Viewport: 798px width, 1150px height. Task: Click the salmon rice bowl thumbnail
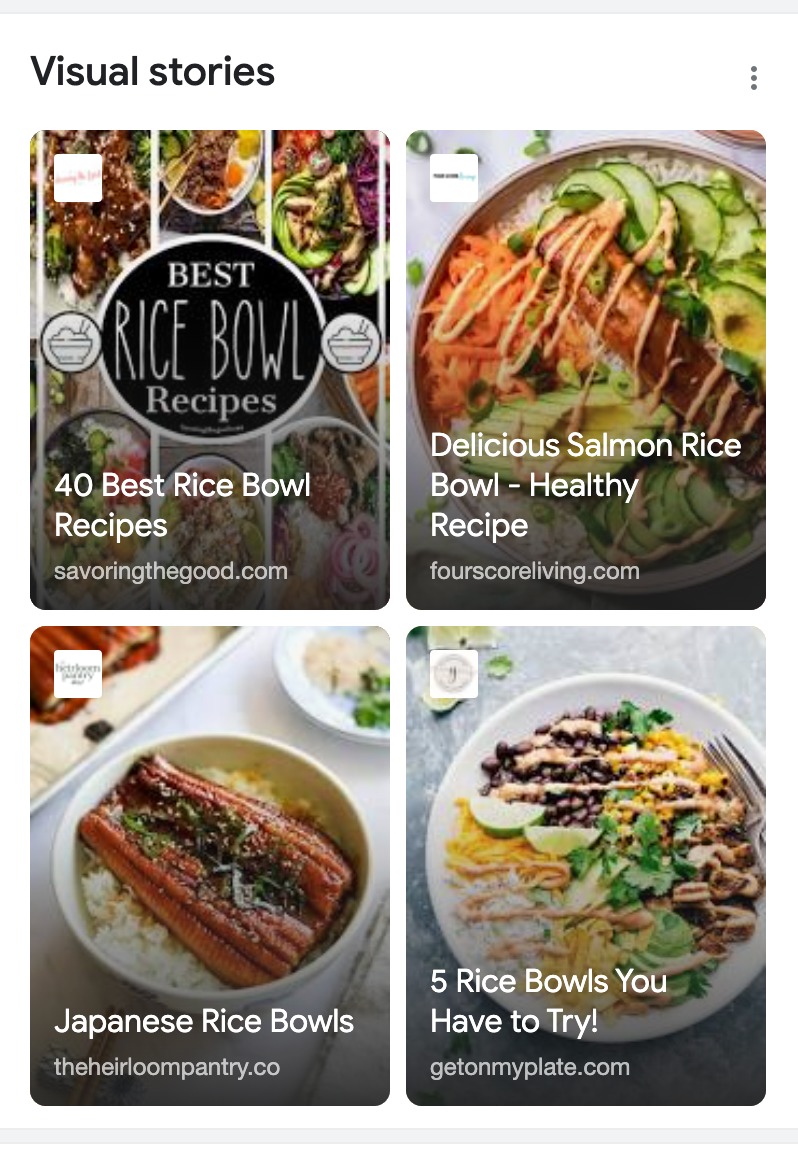pyautogui.click(x=586, y=300)
